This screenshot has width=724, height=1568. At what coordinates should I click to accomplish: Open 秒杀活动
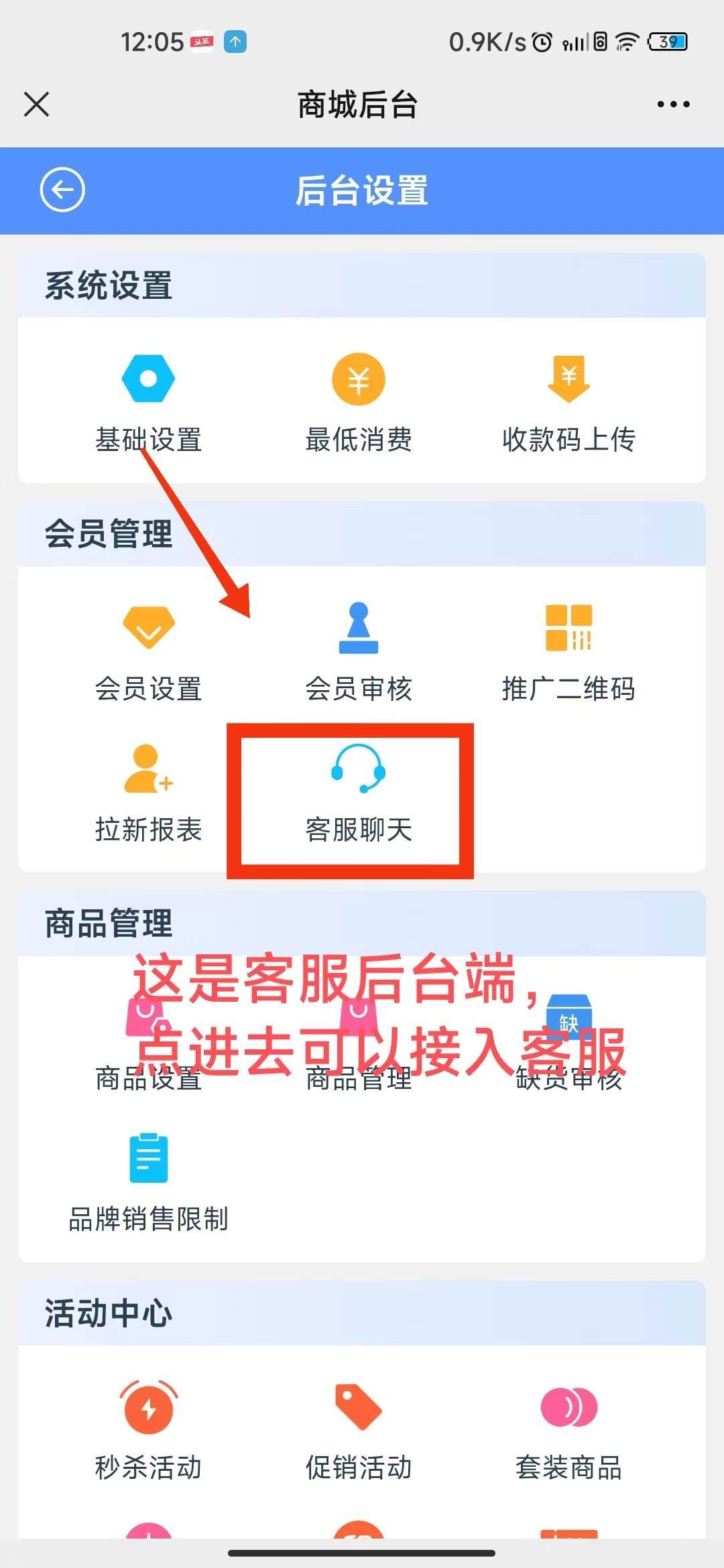[x=148, y=1431]
